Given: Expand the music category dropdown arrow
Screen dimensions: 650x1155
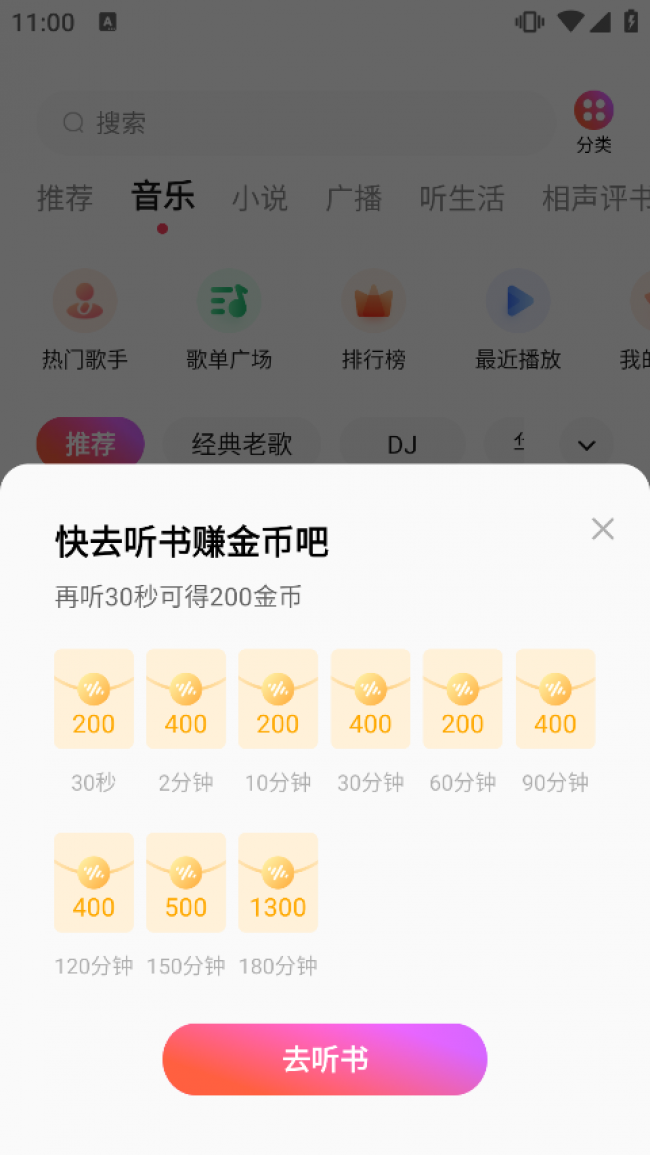Looking at the screenshot, I should coord(587,445).
